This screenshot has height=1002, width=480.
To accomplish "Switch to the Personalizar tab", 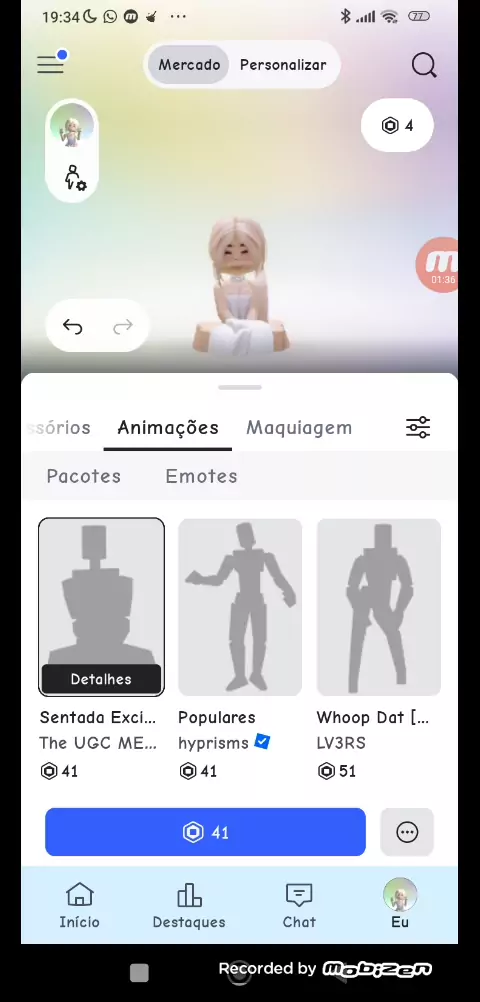I will point(283,65).
